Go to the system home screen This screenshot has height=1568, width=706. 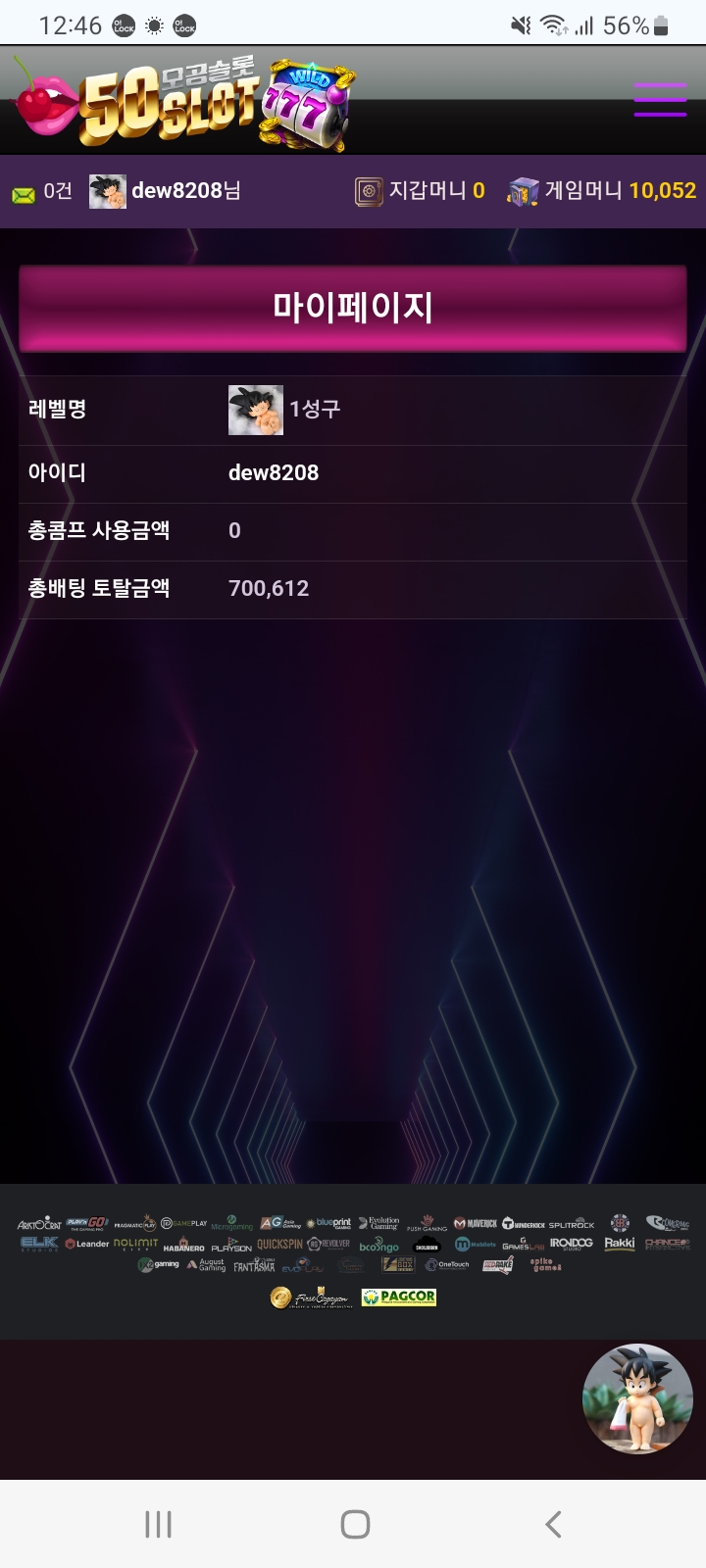click(355, 1524)
